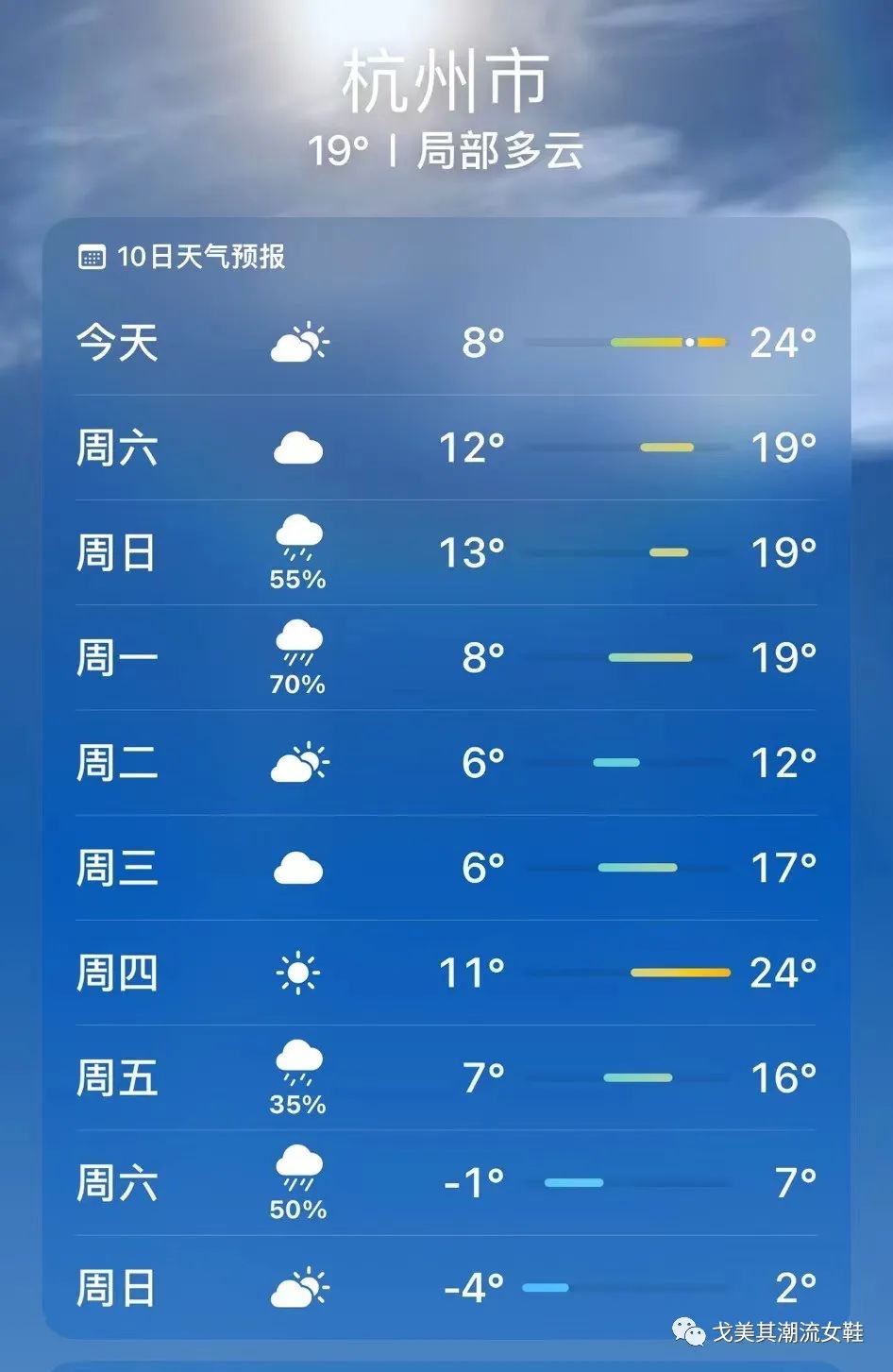Open today's forecast row (今天)

(x=446, y=342)
